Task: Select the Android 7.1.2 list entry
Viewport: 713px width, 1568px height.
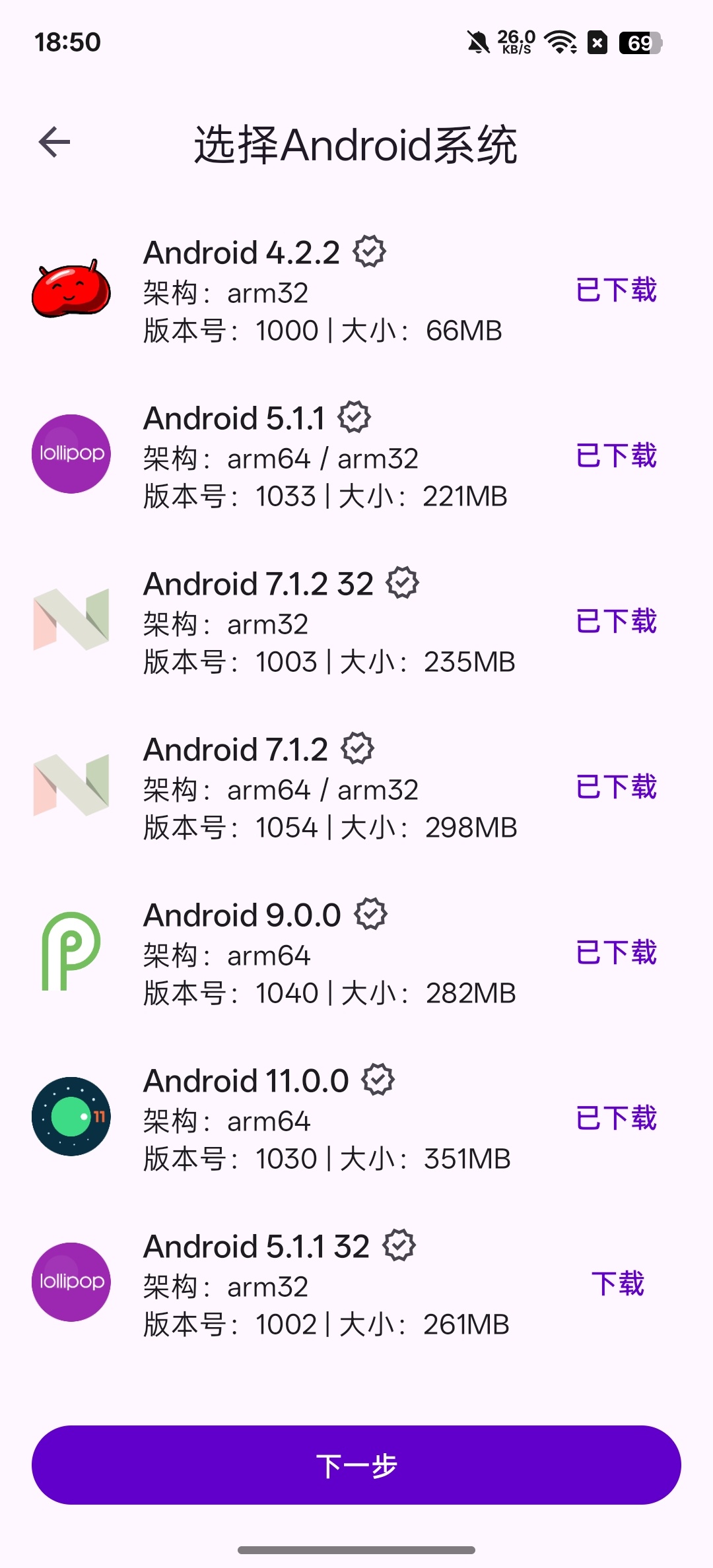Action: tap(330, 785)
